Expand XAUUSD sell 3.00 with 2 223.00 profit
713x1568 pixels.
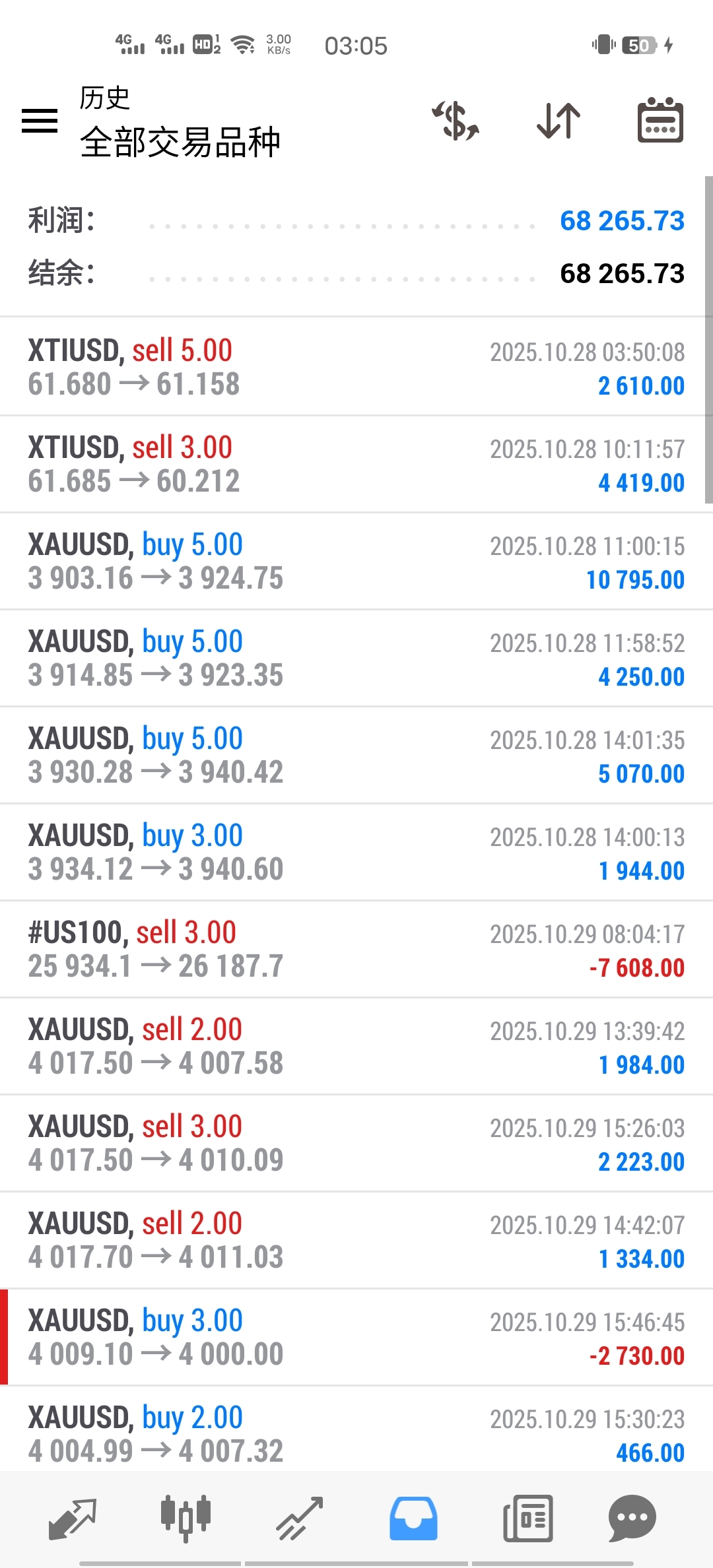click(x=356, y=1143)
